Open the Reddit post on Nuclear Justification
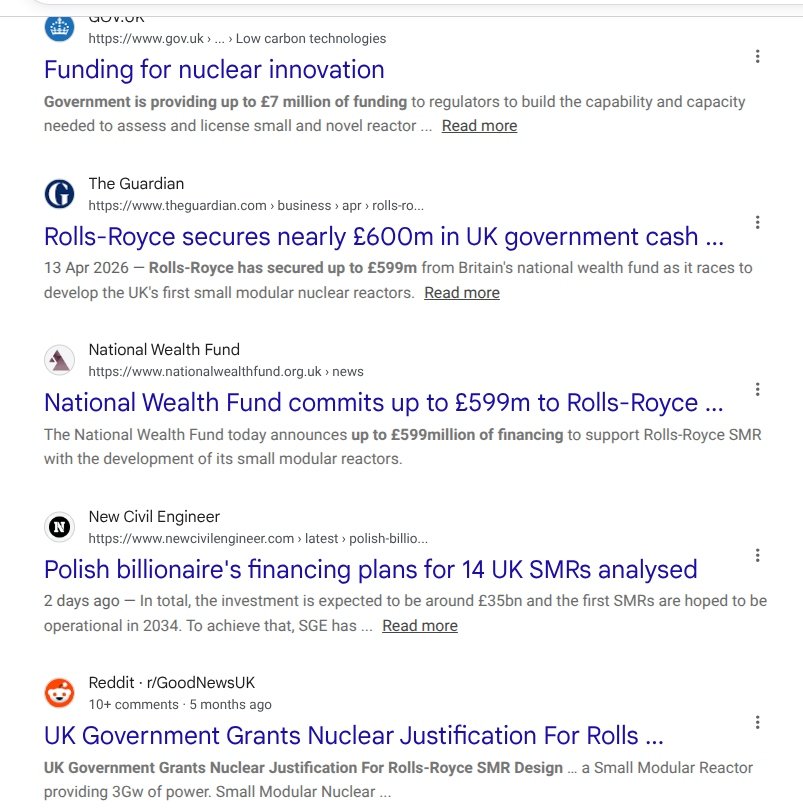The height and width of the screenshot is (809, 803). click(354, 736)
